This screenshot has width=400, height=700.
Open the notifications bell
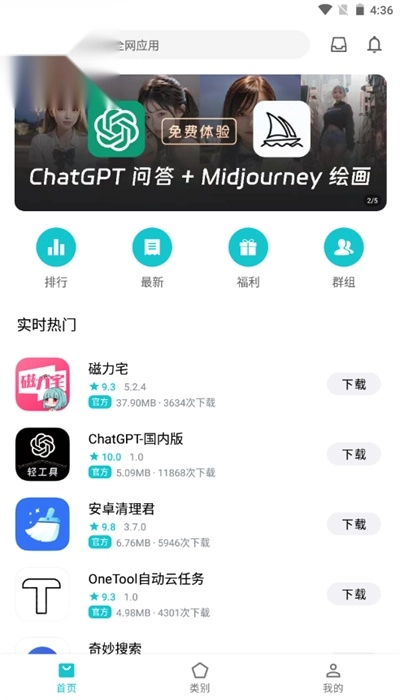[374, 45]
